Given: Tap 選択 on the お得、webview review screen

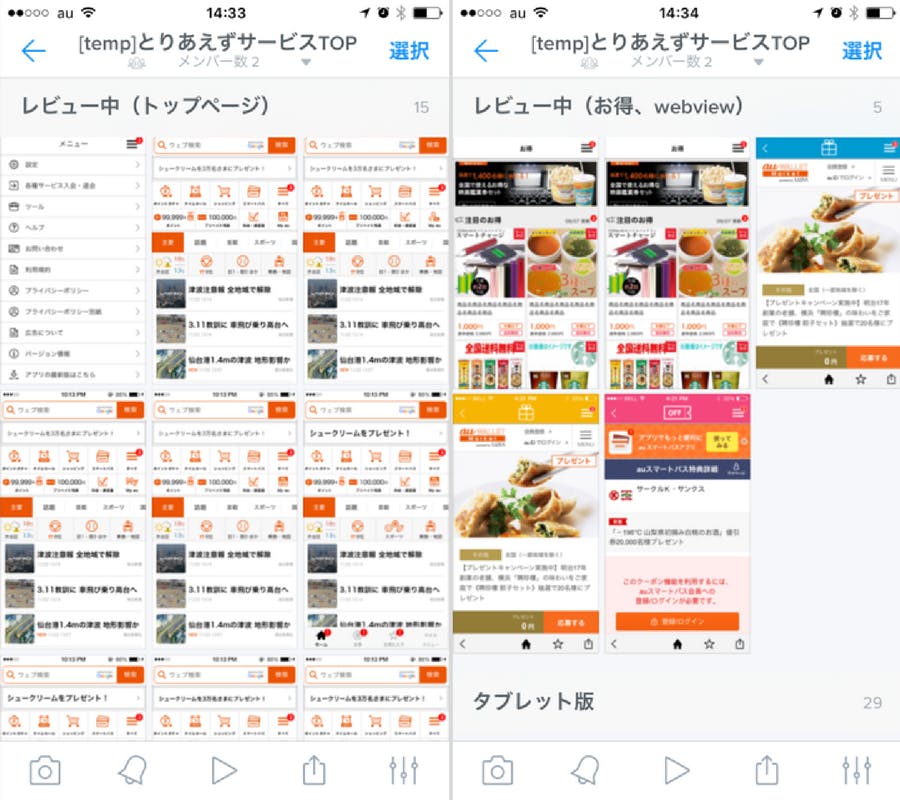Looking at the screenshot, I should [861, 51].
